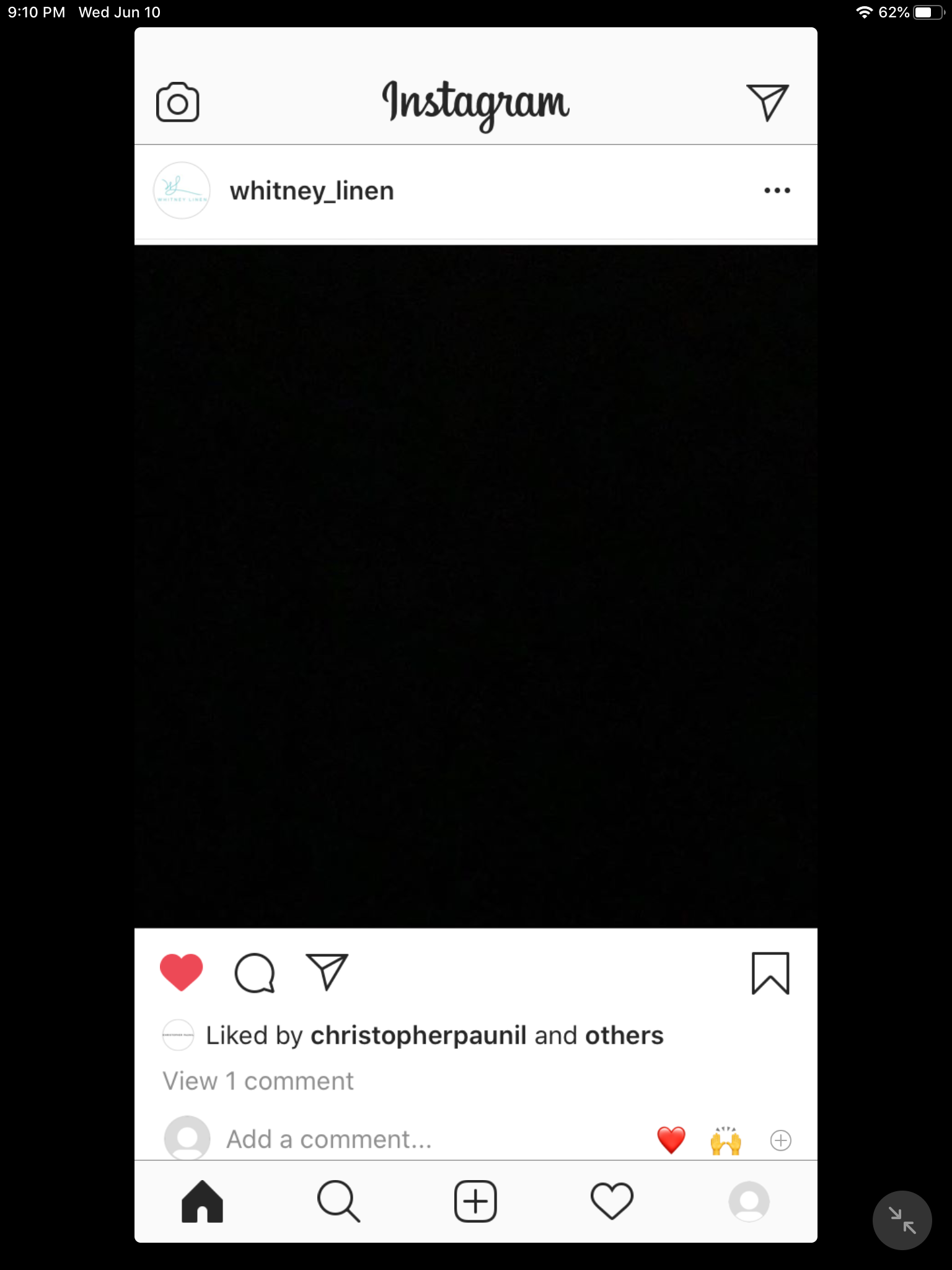
Task: Go to the Home tab
Action: (x=202, y=1201)
